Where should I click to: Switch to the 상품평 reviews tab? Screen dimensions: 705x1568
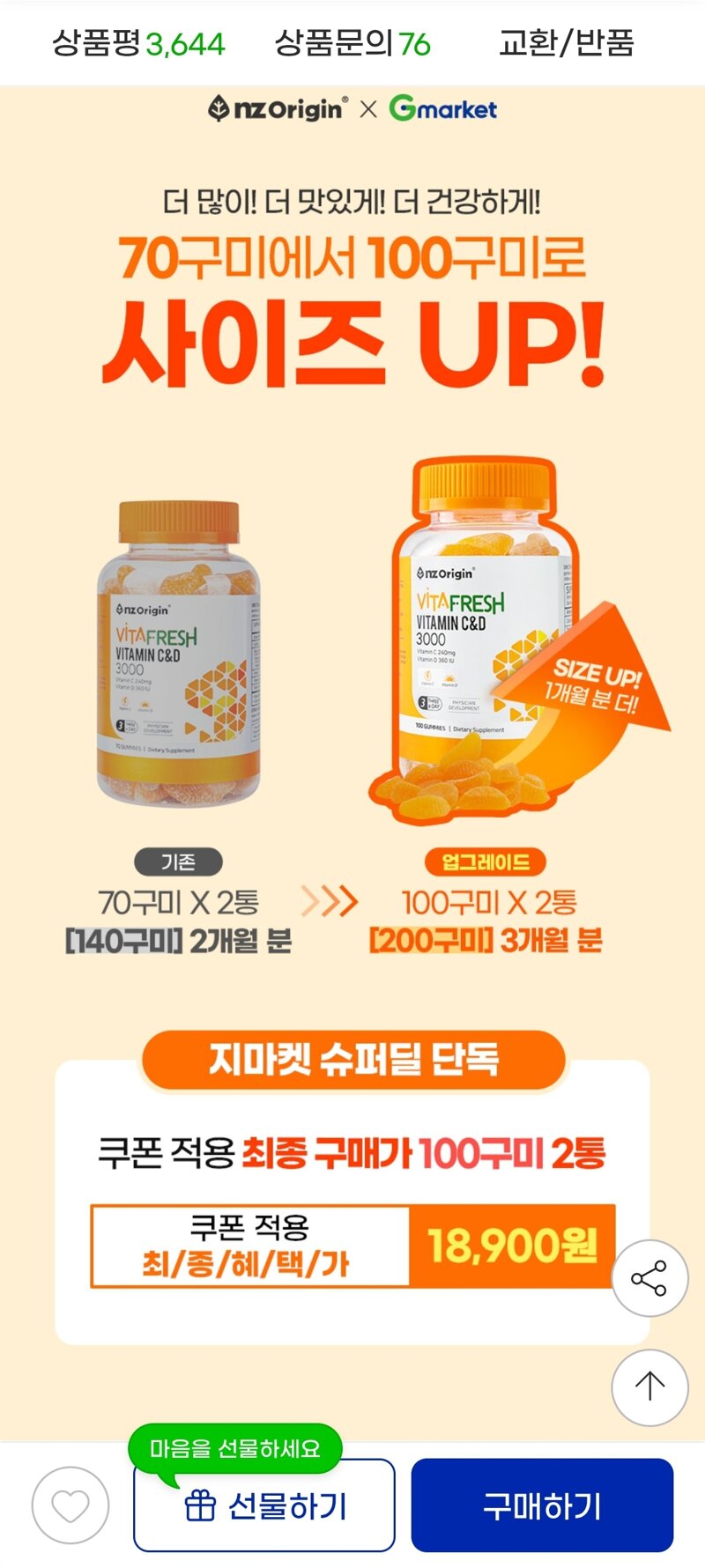[138, 42]
